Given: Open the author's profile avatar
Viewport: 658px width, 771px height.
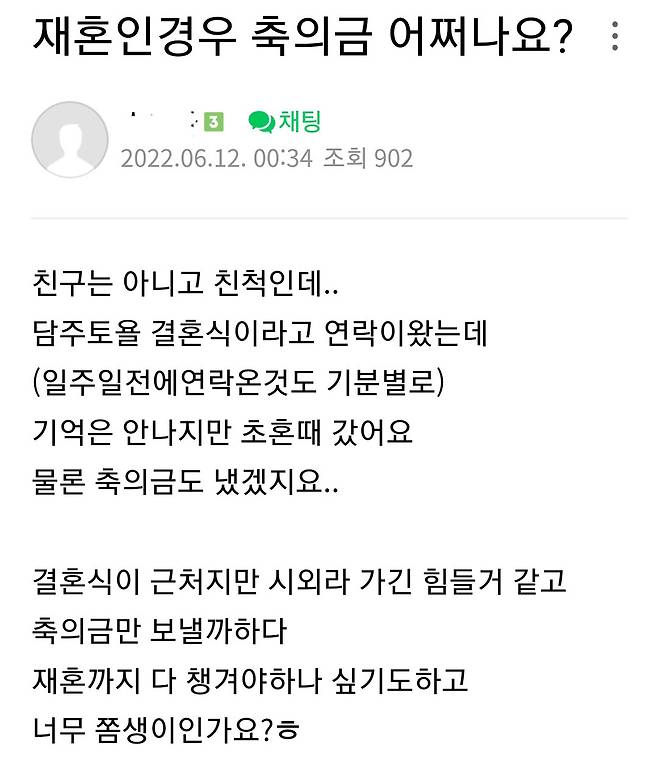Looking at the screenshot, I should [x=69, y=139].
